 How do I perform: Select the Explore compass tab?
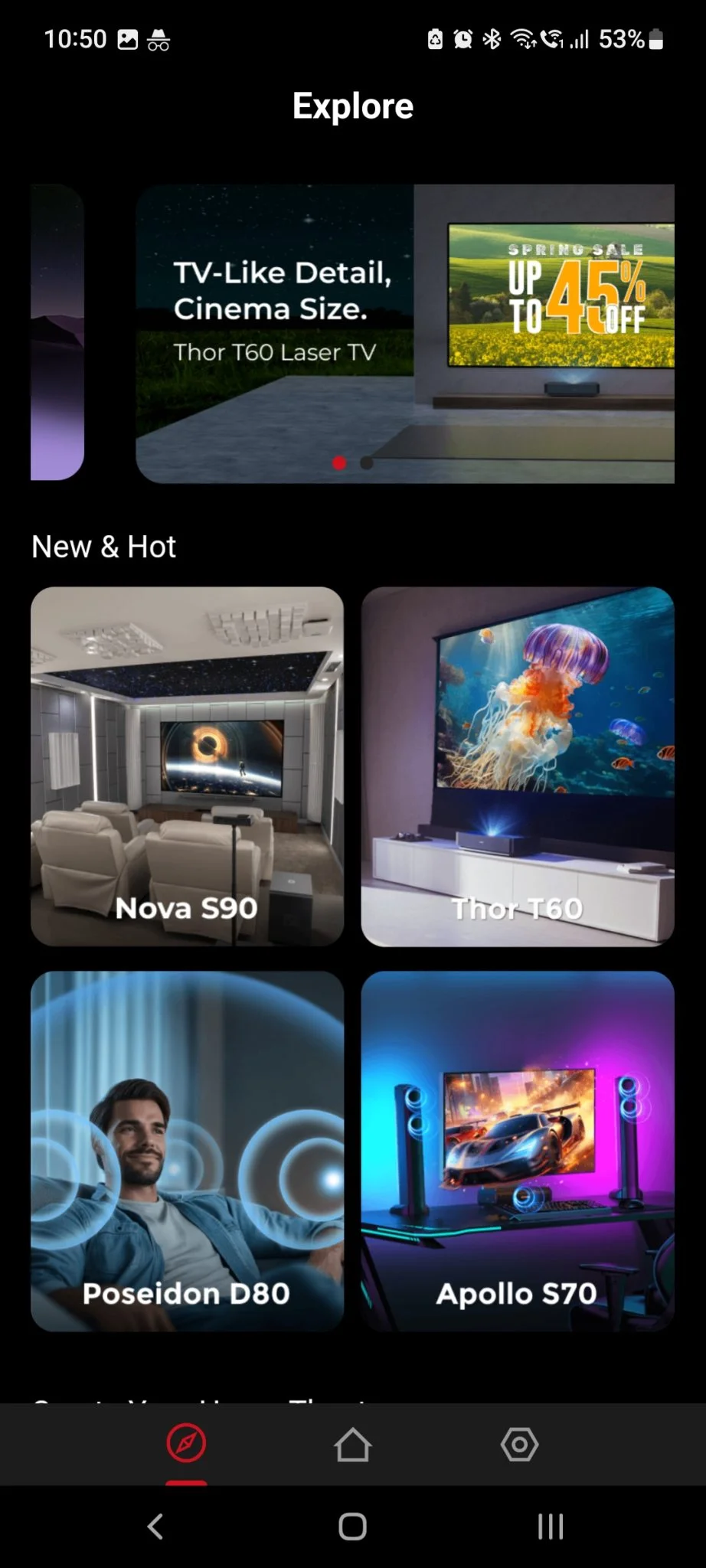click(x=186, y=1445)
